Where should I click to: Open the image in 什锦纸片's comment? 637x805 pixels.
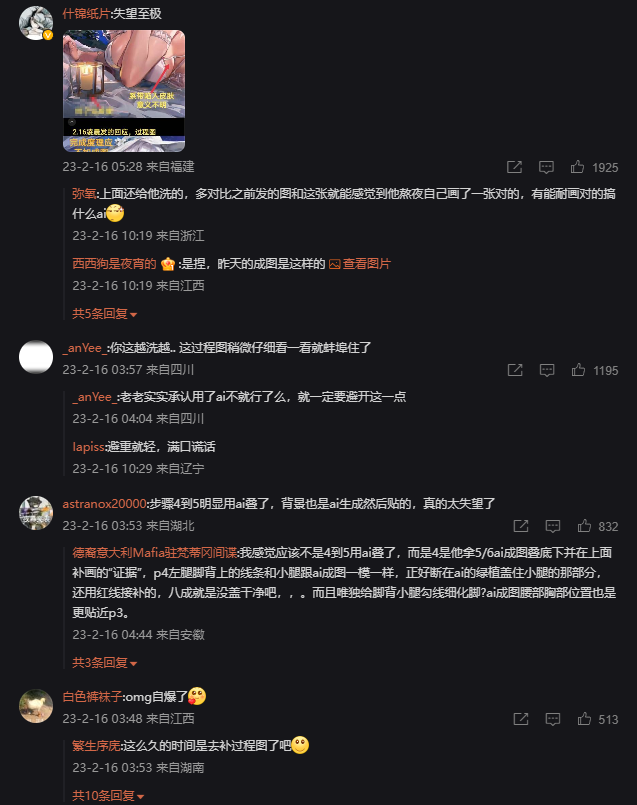123,89
